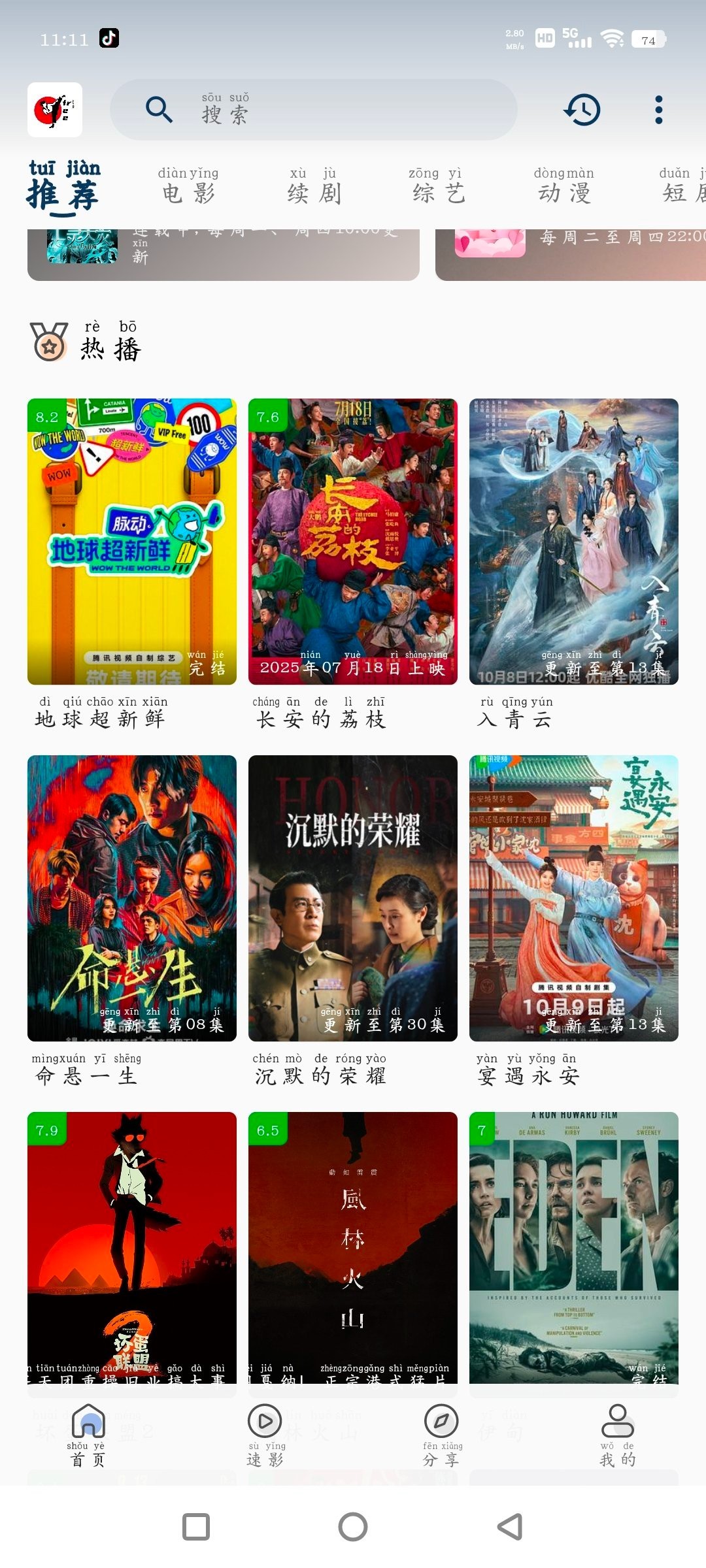Open the 分享 bottom tab
The width and height of the screenshot is (706, 1568).
click(442, 1434)
